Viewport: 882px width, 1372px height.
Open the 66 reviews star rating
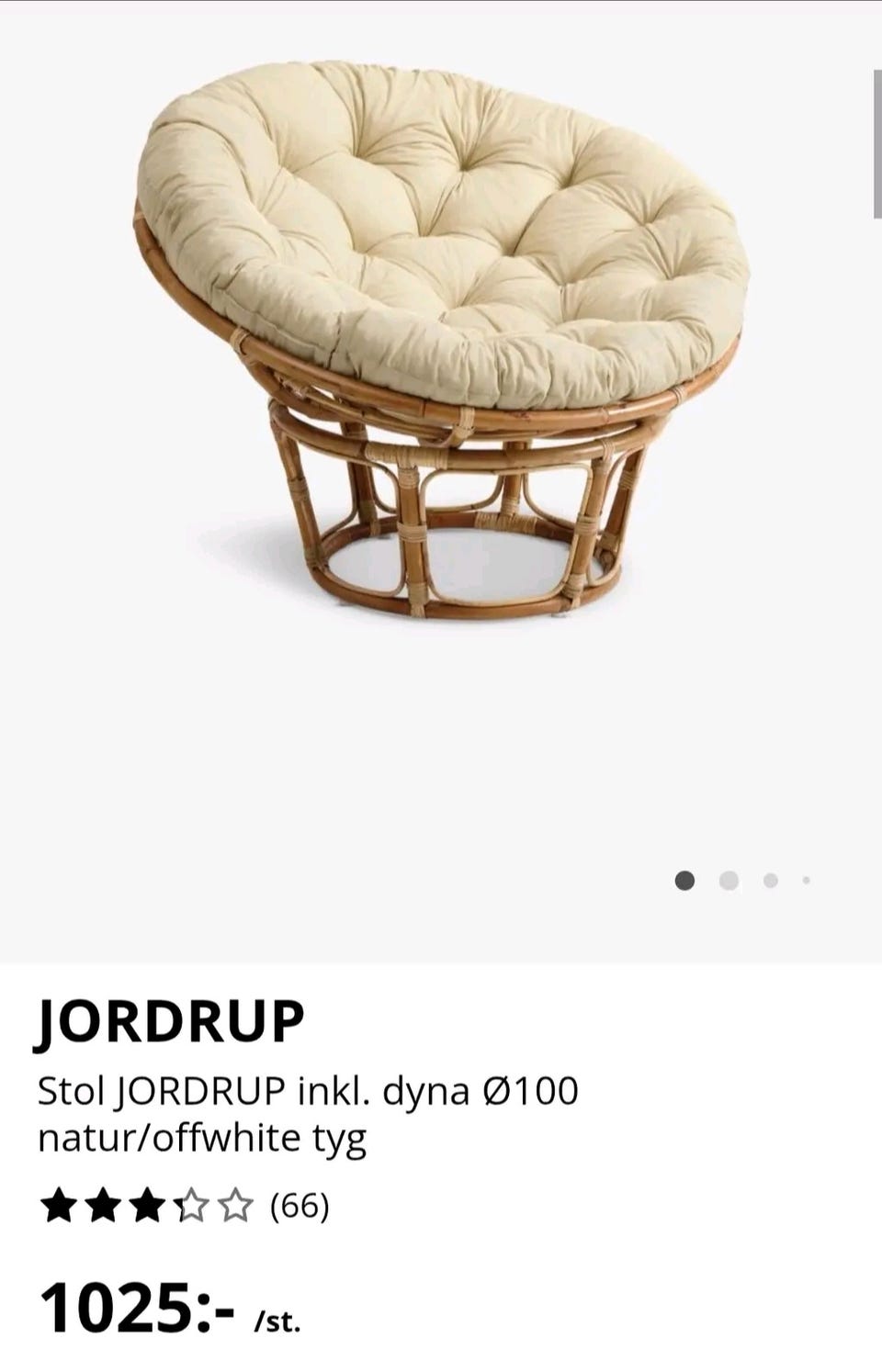pyautogui.click(x=184, y=1205)
